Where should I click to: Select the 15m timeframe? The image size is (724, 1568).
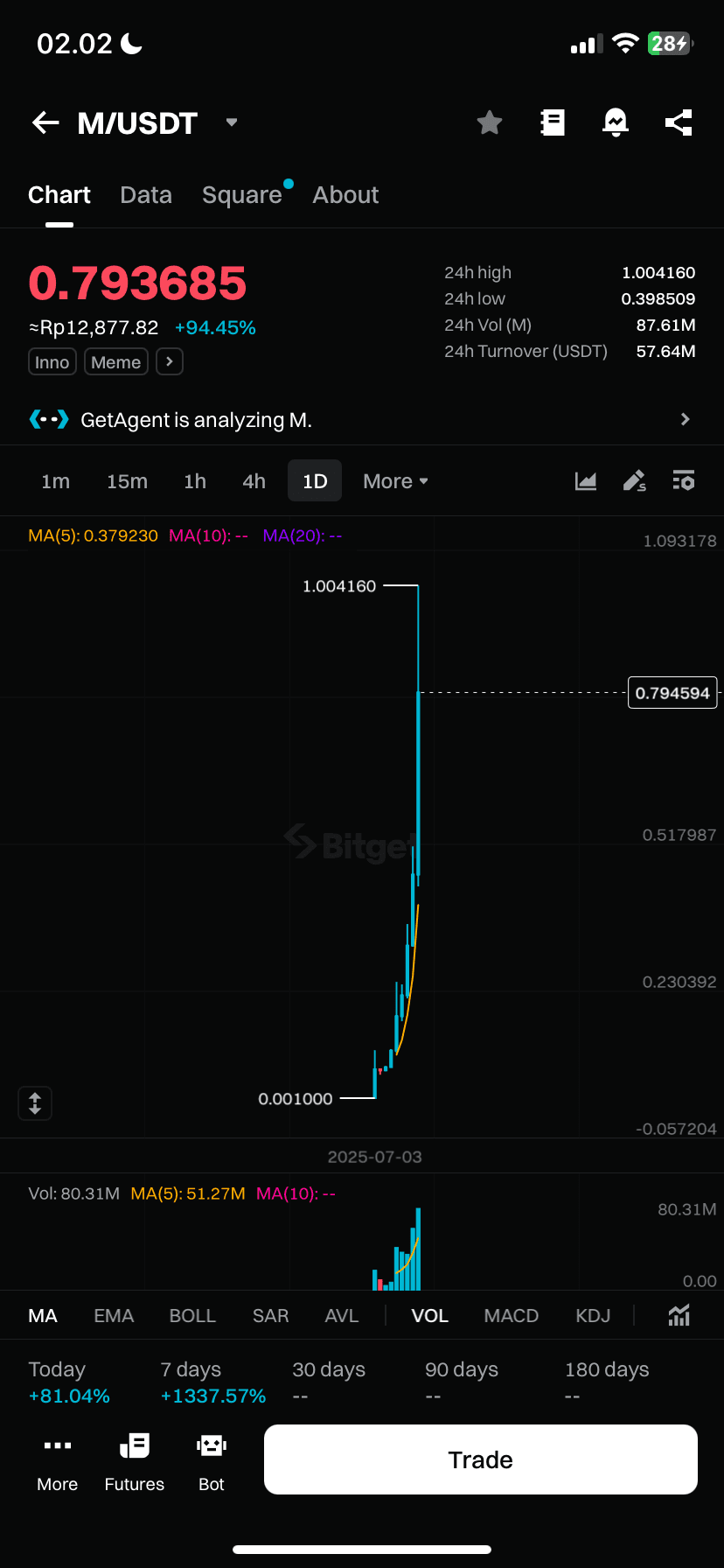tap(127, 481)
